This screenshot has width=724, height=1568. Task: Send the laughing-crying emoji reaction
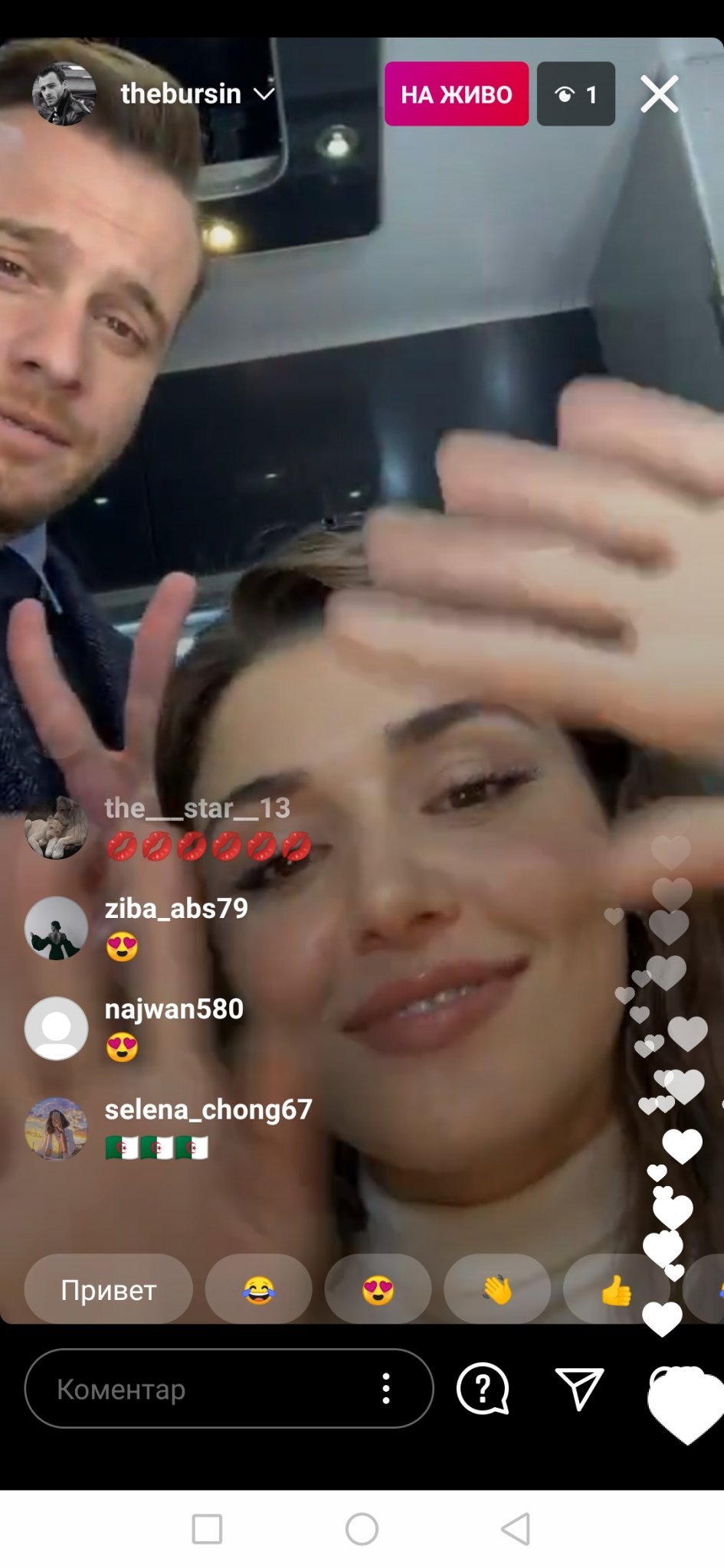coord(258,1290)
